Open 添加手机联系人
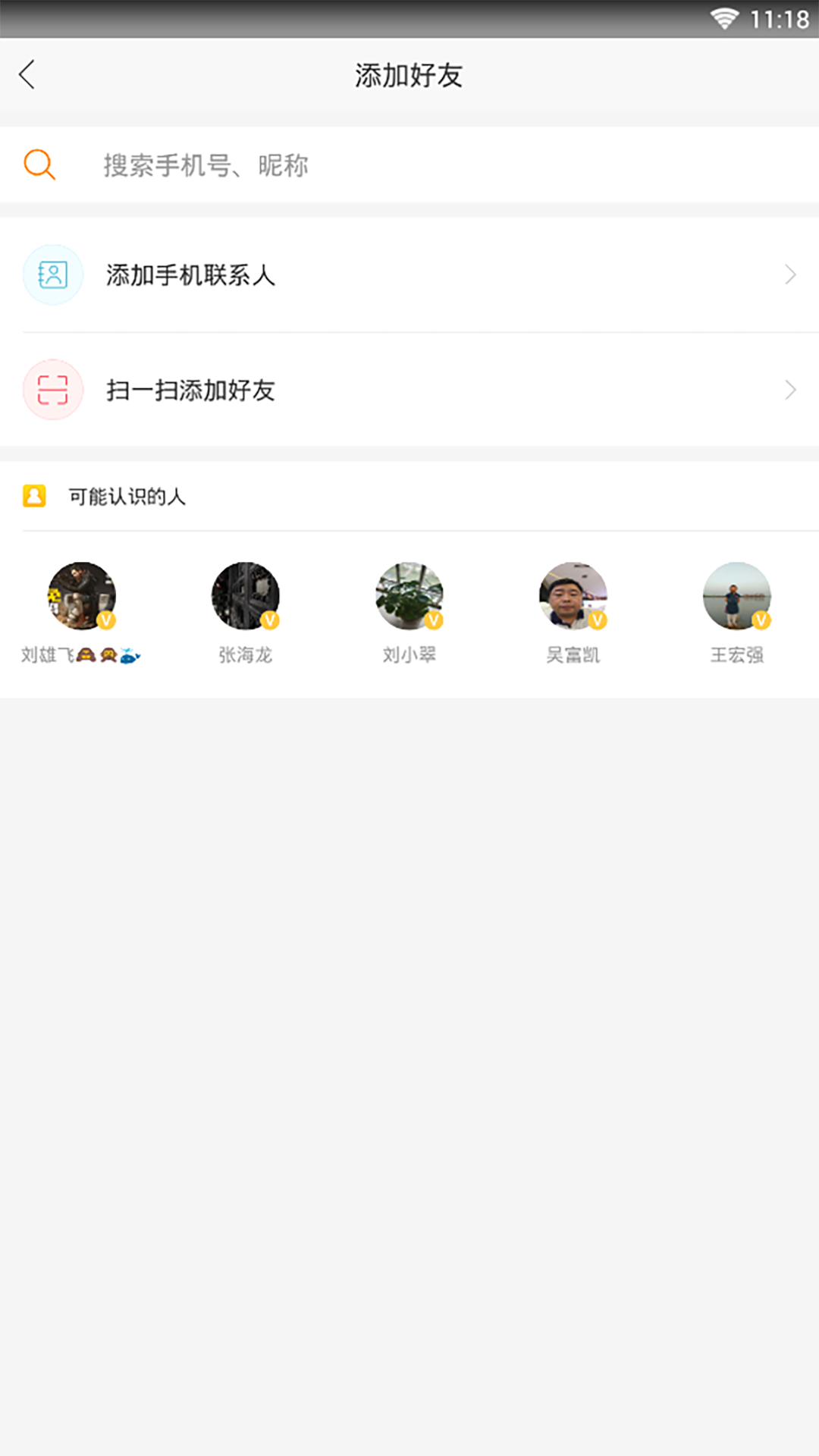The width and height of the screenshot is (819, 1456). point(409,275)
